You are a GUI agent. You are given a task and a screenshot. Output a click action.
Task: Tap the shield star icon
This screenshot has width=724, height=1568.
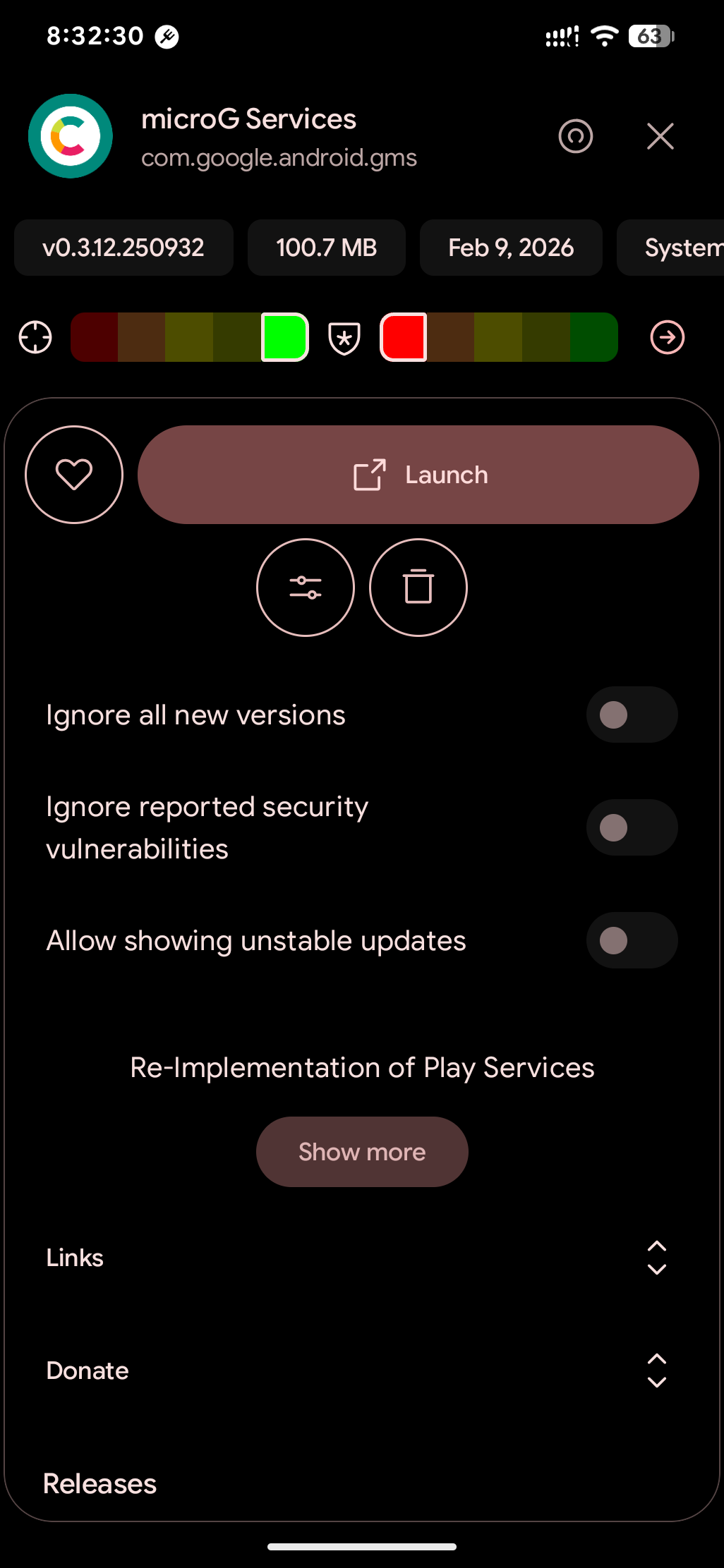click(344, 338)
